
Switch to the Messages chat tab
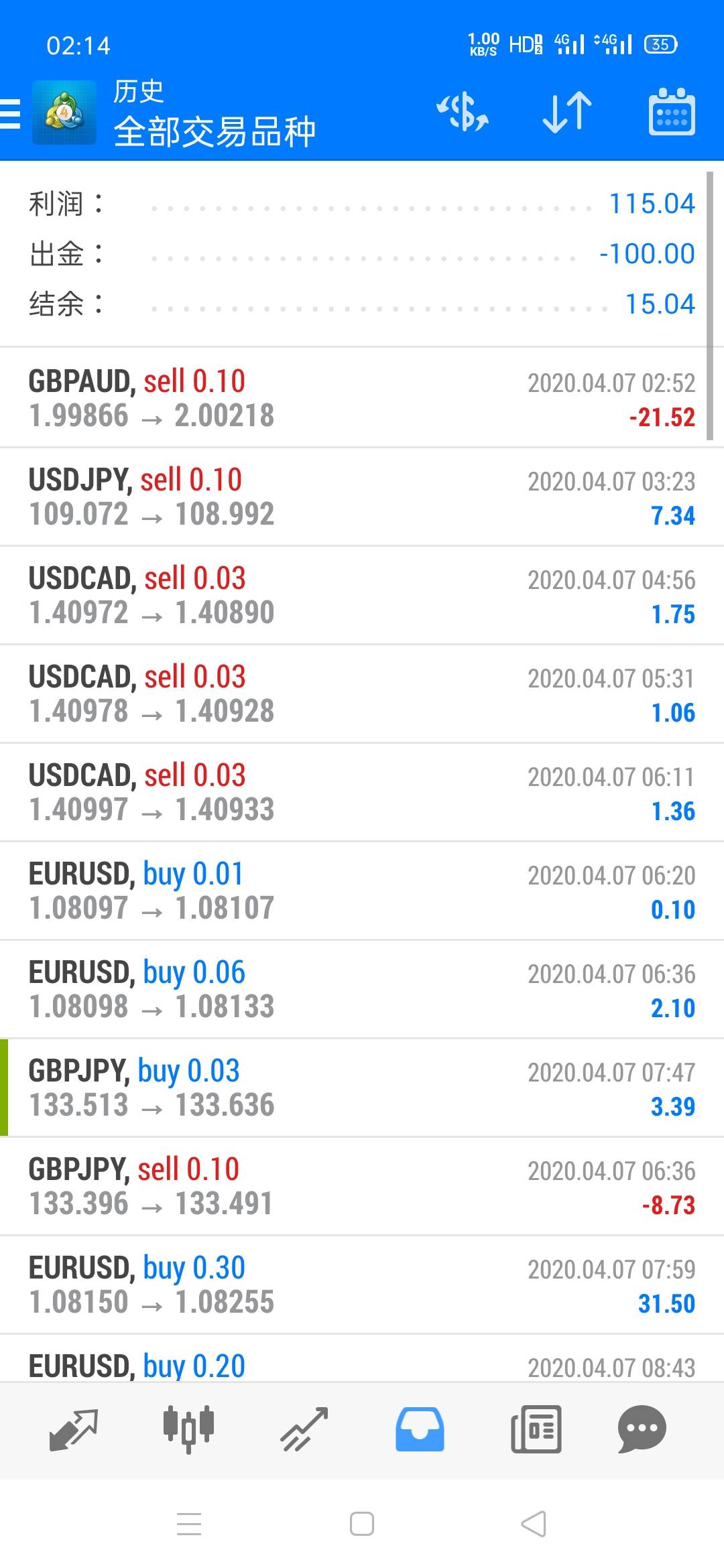(642, 1429)
